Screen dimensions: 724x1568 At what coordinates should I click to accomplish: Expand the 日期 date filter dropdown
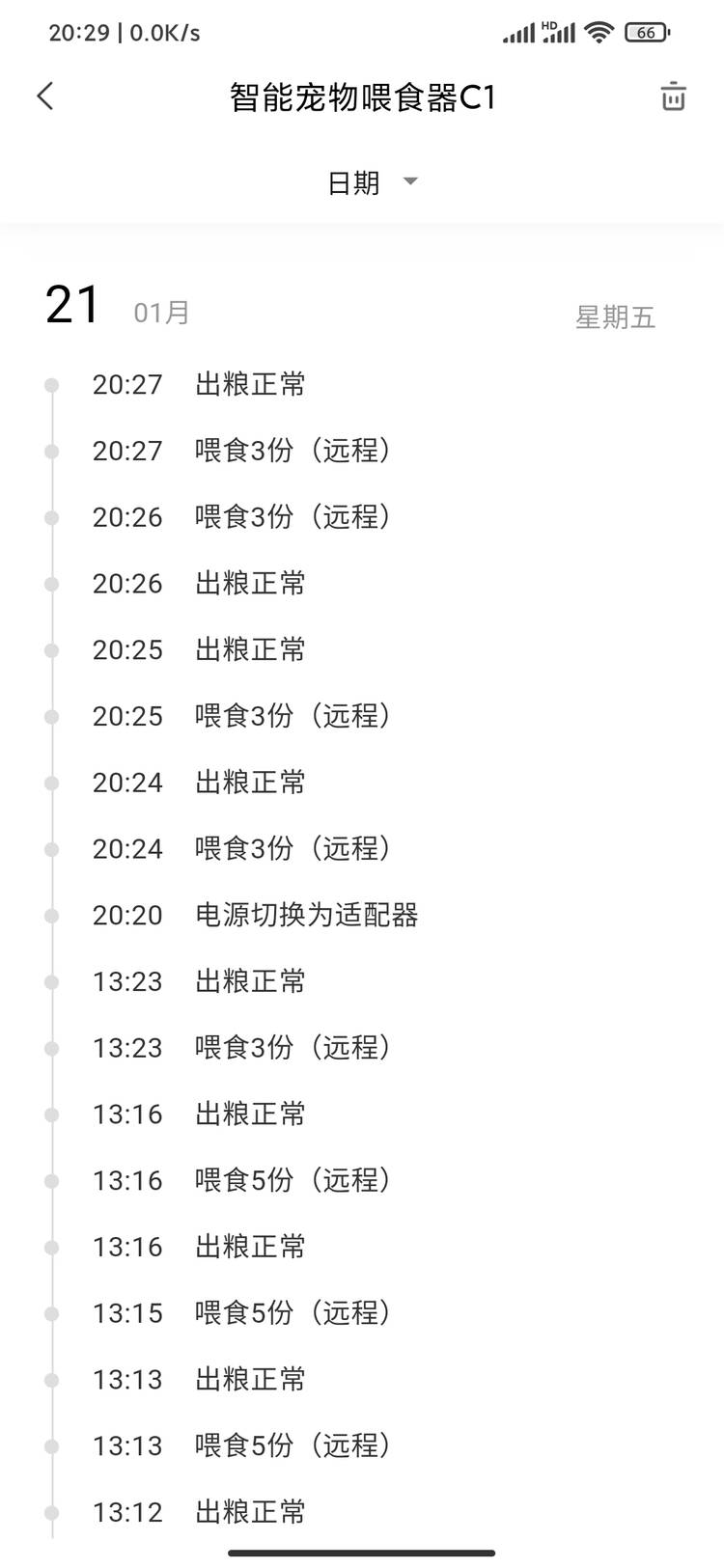372,182
